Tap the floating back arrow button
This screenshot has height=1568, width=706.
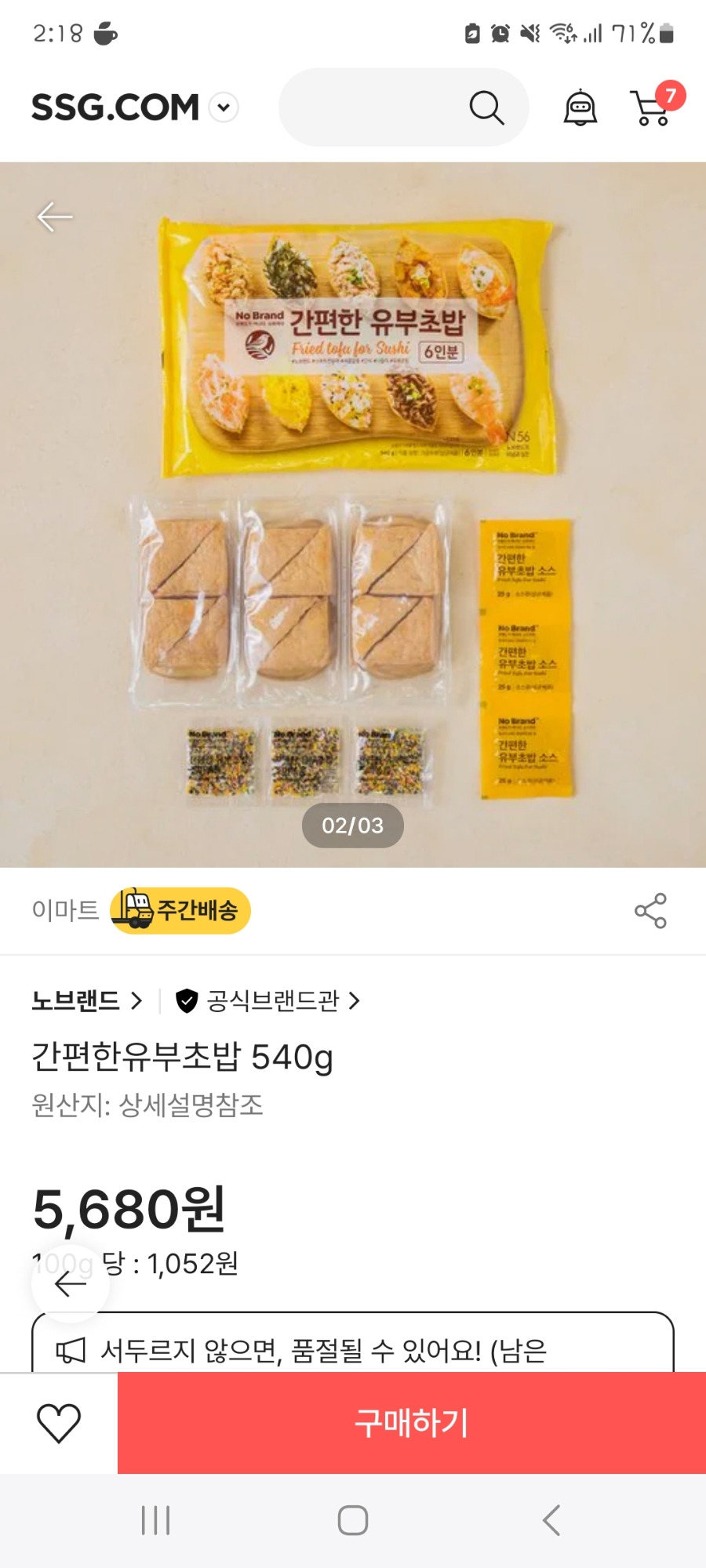[70, 1283]
